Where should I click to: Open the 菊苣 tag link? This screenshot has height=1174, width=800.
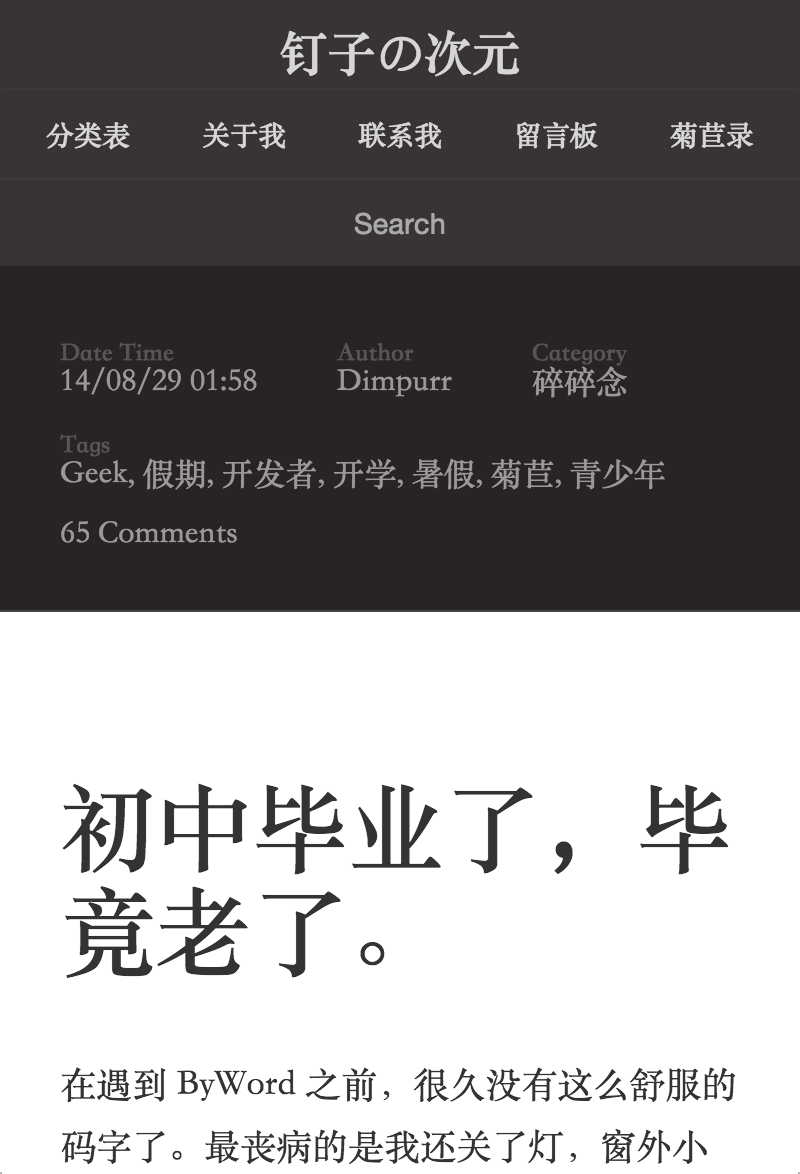click(x=521, y=473)
